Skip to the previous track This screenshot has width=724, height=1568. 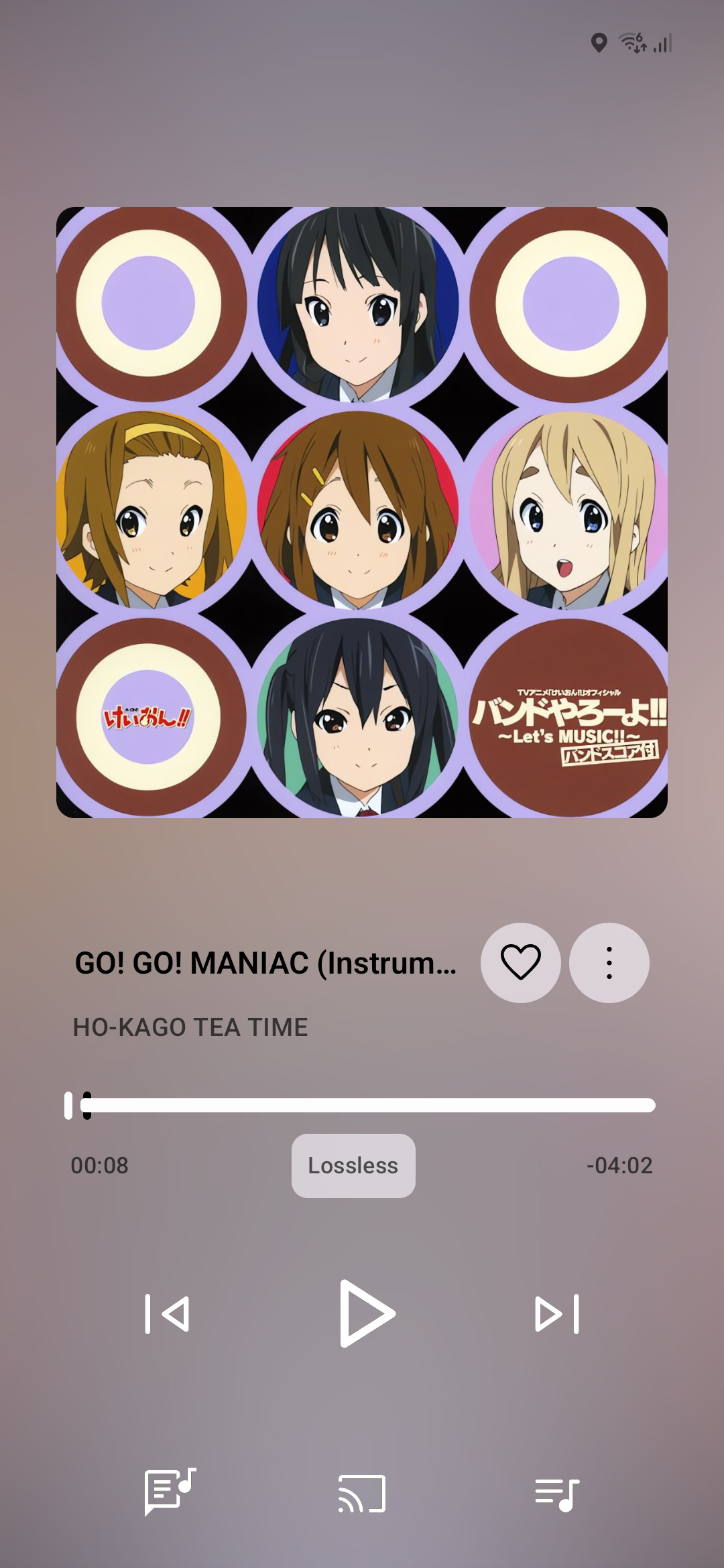tap(167, 1314)
